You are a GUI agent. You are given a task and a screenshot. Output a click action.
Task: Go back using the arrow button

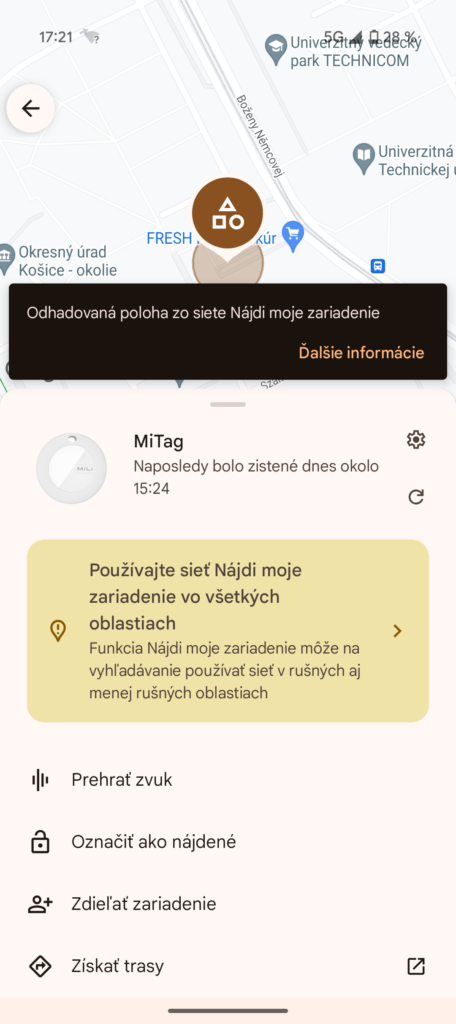click(x=31, y=108)
